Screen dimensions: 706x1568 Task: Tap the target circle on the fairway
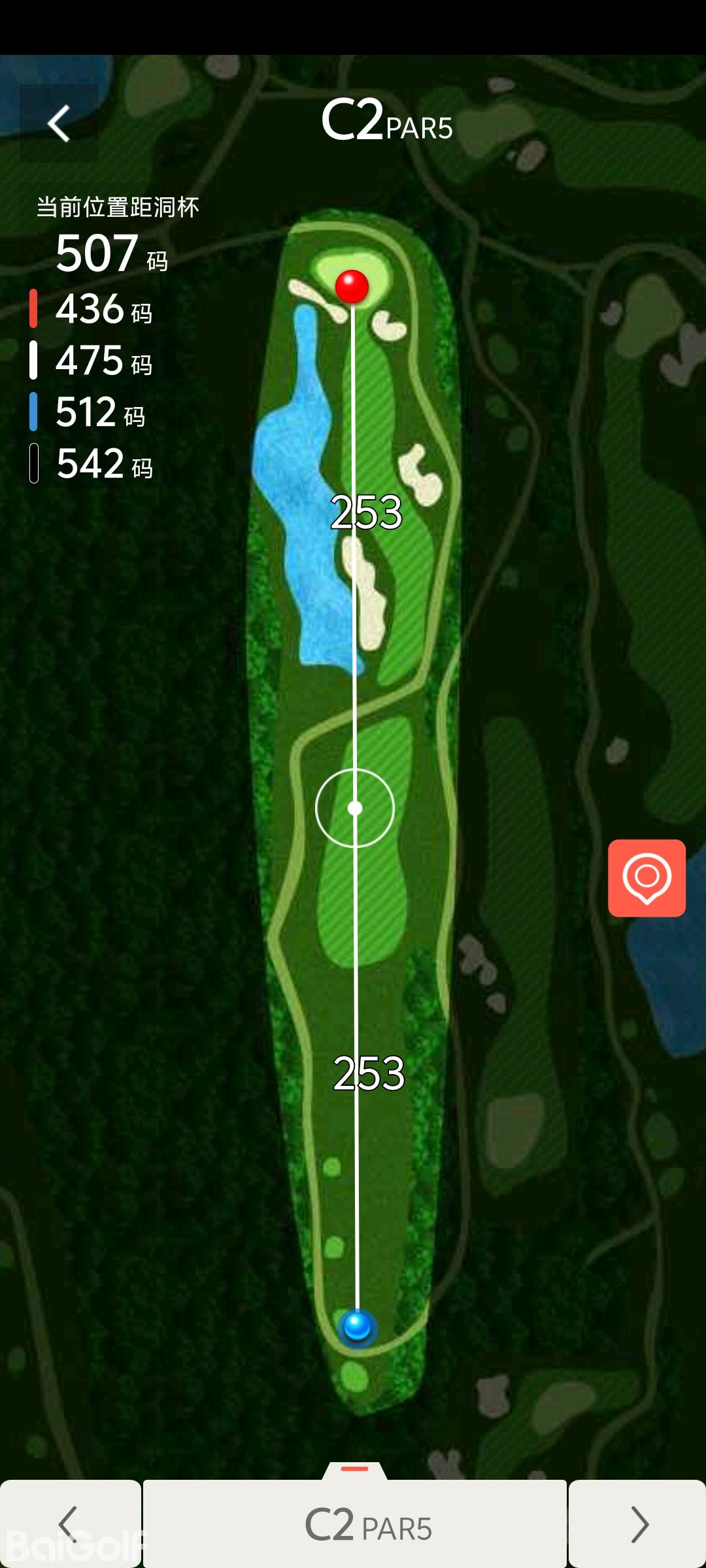pos(355,808)
